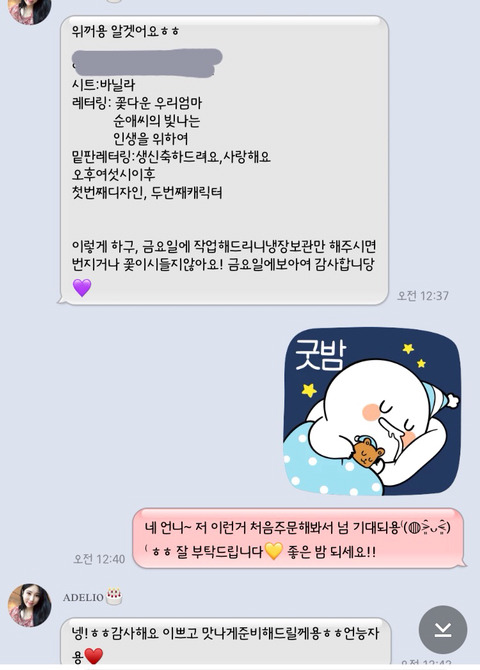Open the sender's profile photo beside the first message
Viewport: 480px width, 670px height.
pos(29,9)
